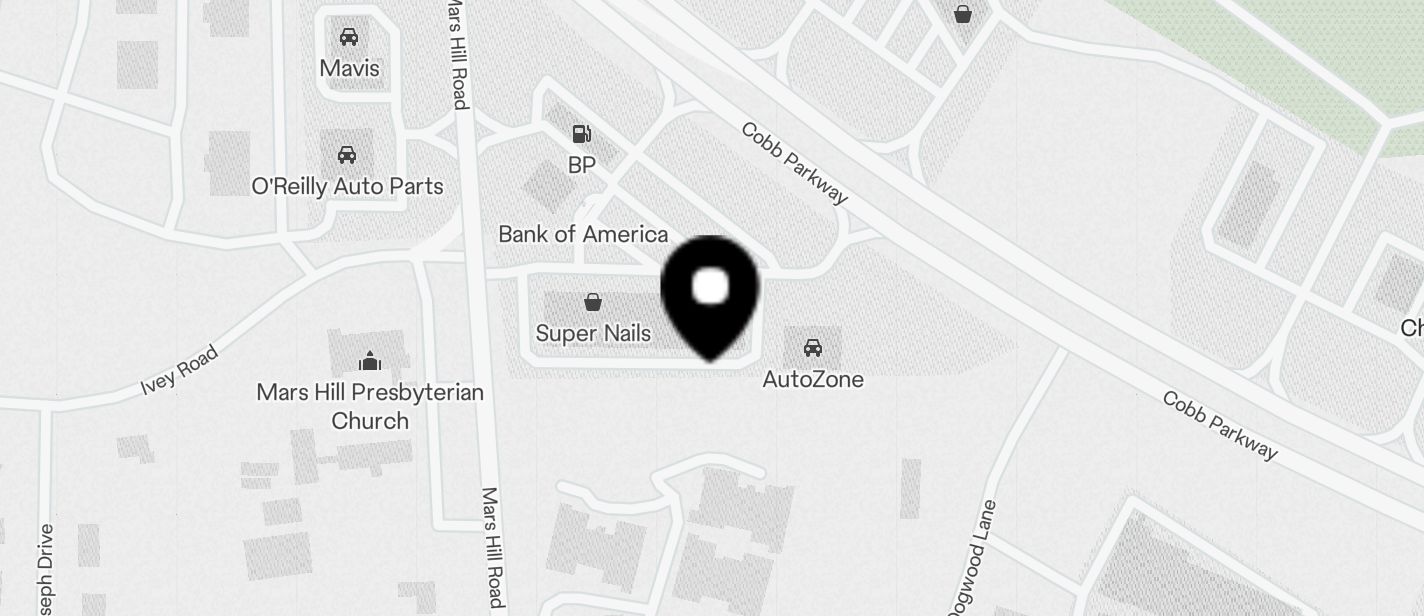The width and height of the screenshot is (1424, 616).
Task: Select the Super Nails shop marker
Action: (x=593, y=303)
